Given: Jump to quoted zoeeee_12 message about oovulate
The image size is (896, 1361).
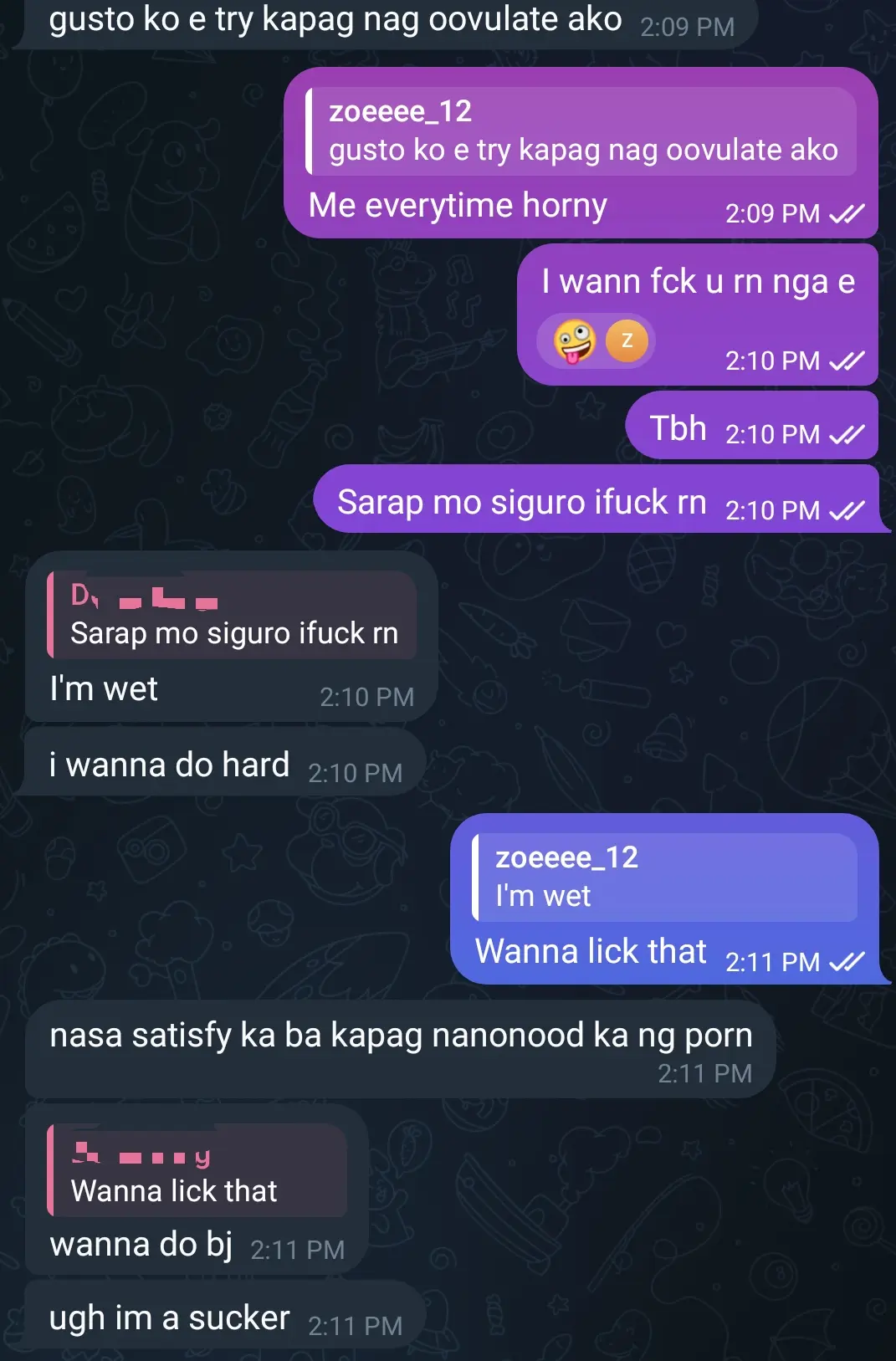Looking at the screenshot, I should click(x=581, y=131).
